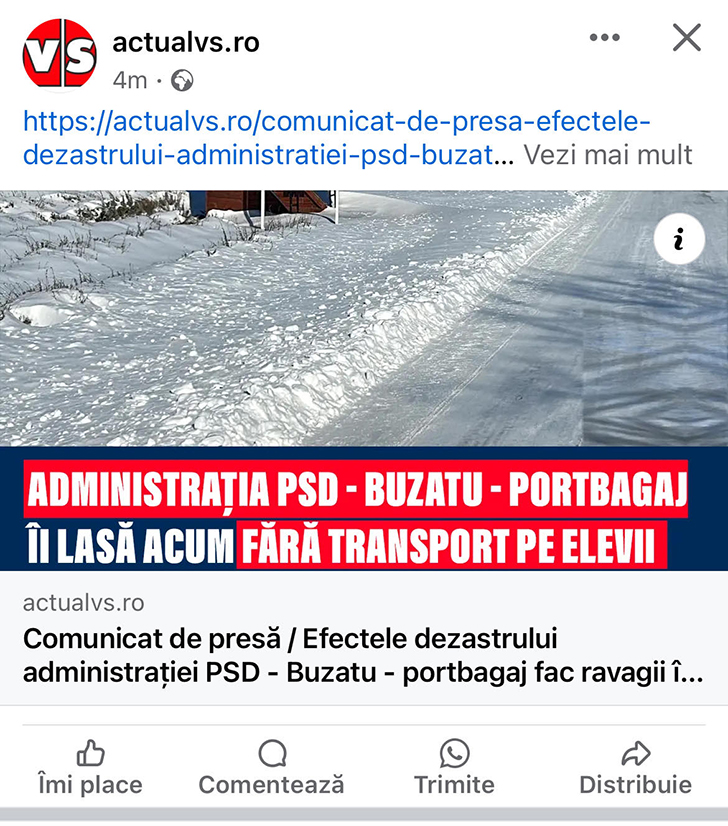Open the post's three-dot options menu
This screenshot has width=728, height=826.
point(605,38)
